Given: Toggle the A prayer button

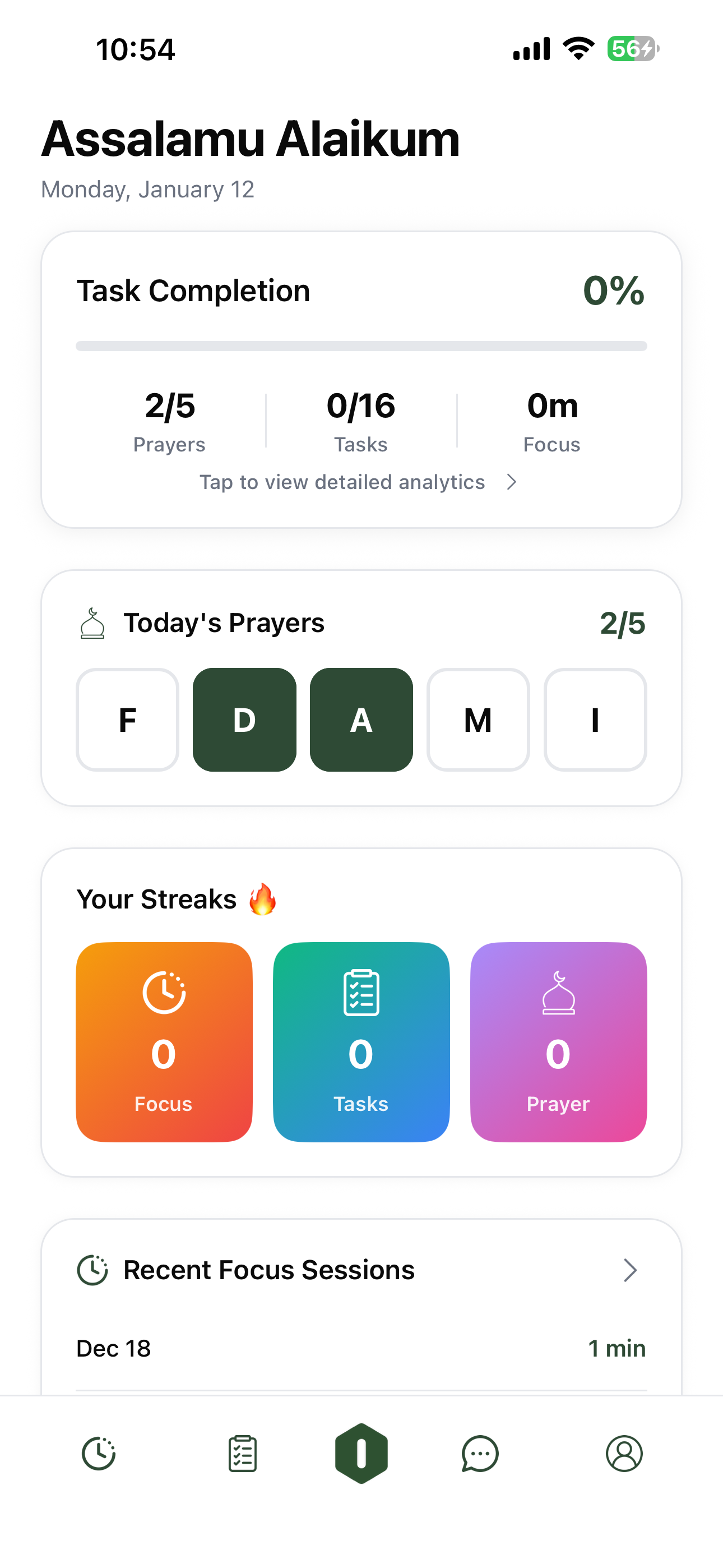Looking at the screenshot, I should click(x=361, y=720).
